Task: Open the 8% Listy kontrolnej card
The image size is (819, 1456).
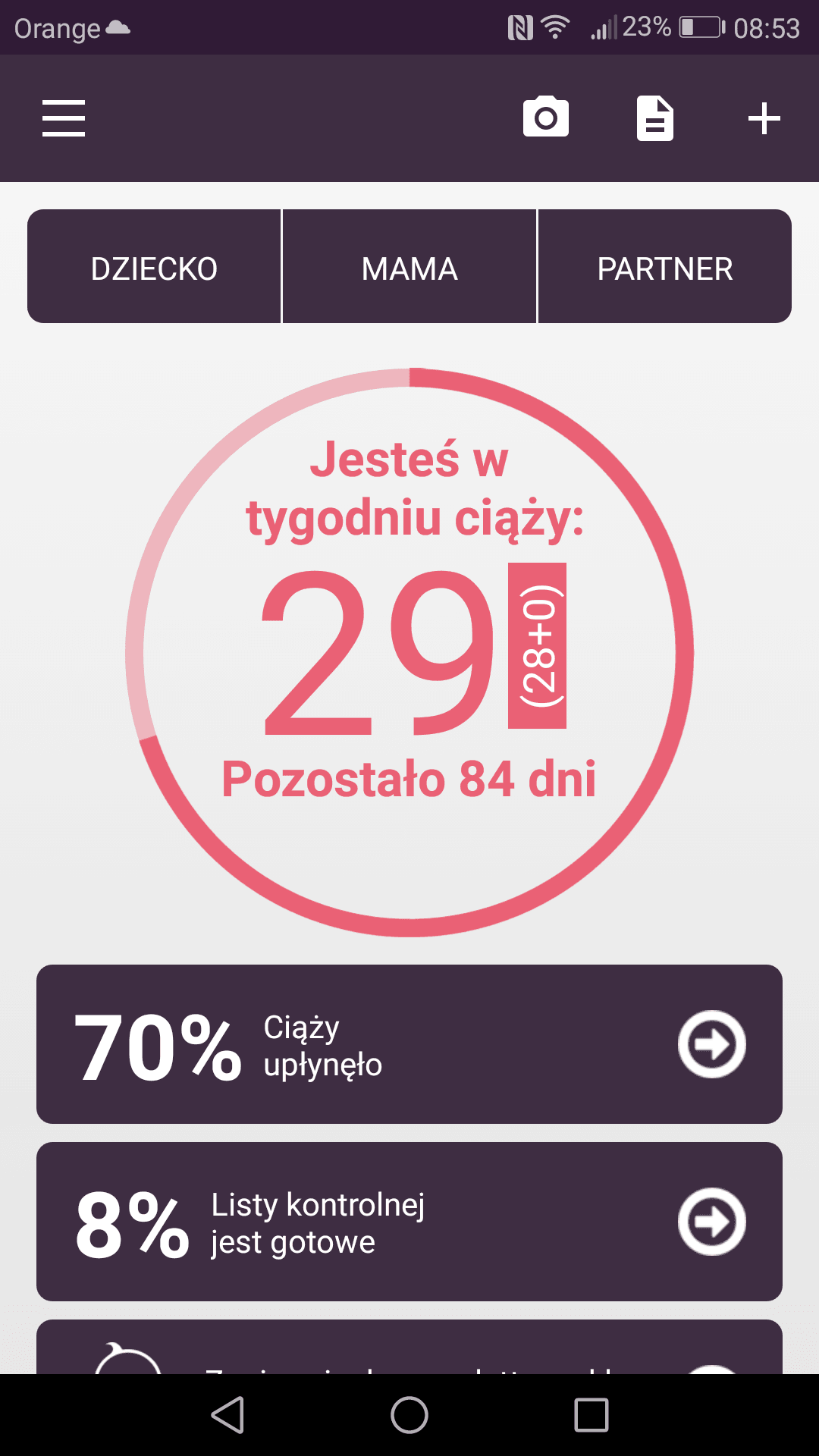Action: tap(409, 1221)
